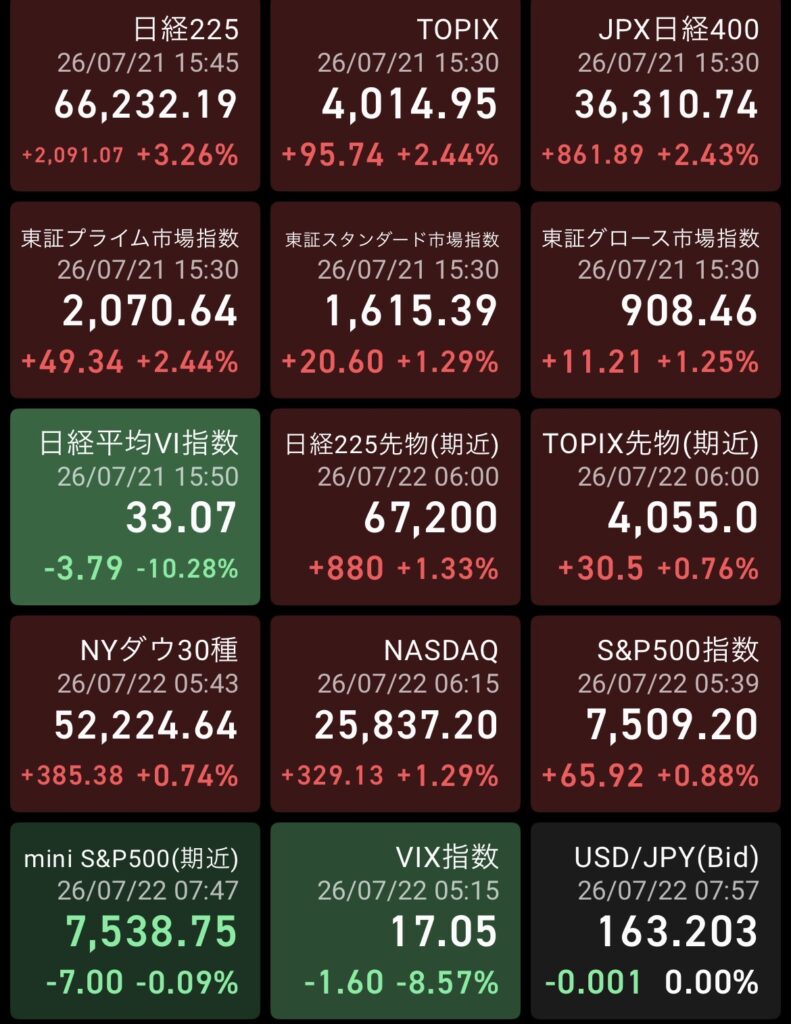Open mini S&P500(期近) futures tile
This screenshot has width=791, height=1024.
click(135, 921)
